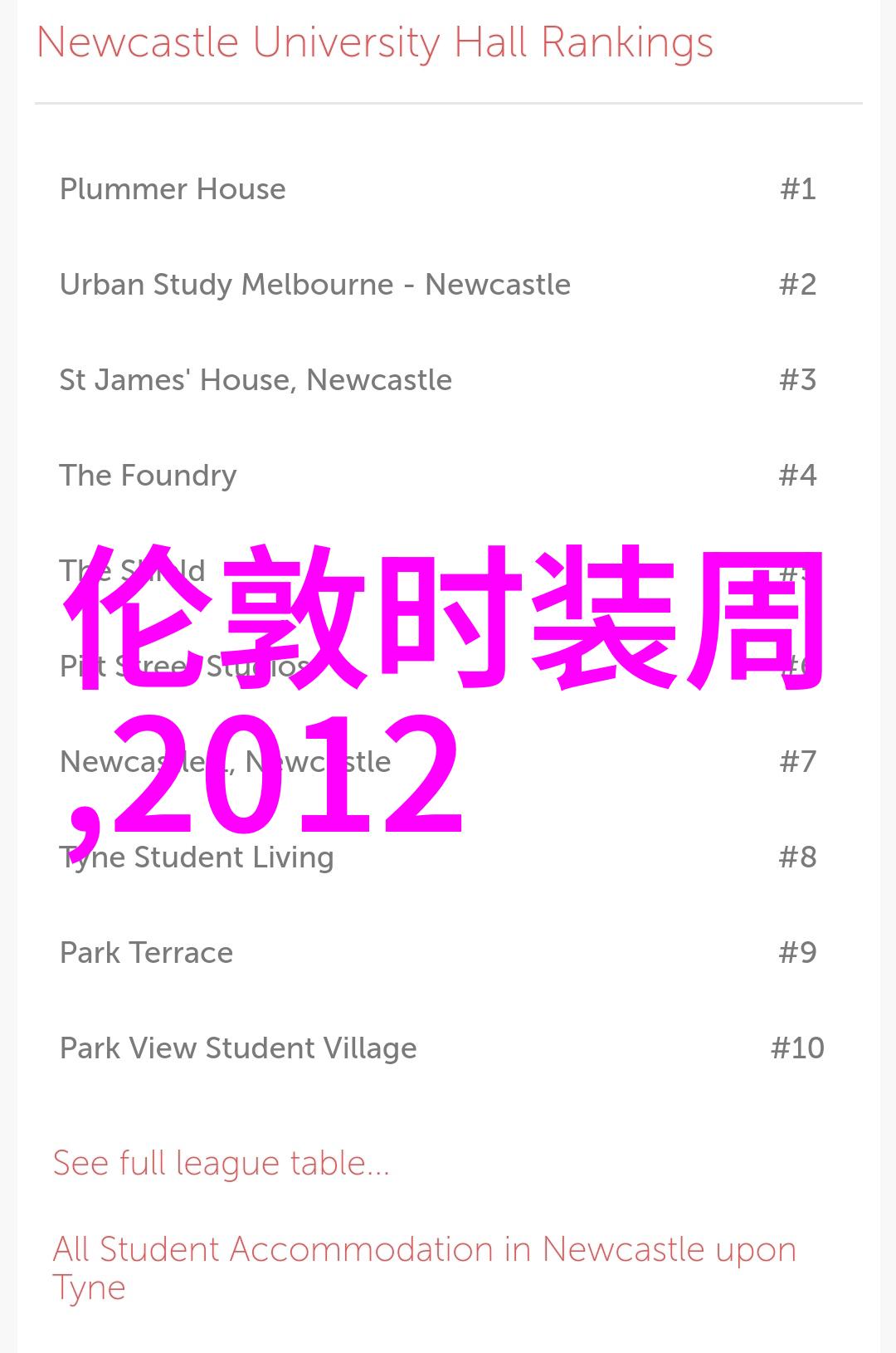Open Urban Study Melbourne - Newcastle entry

(314, 285)
